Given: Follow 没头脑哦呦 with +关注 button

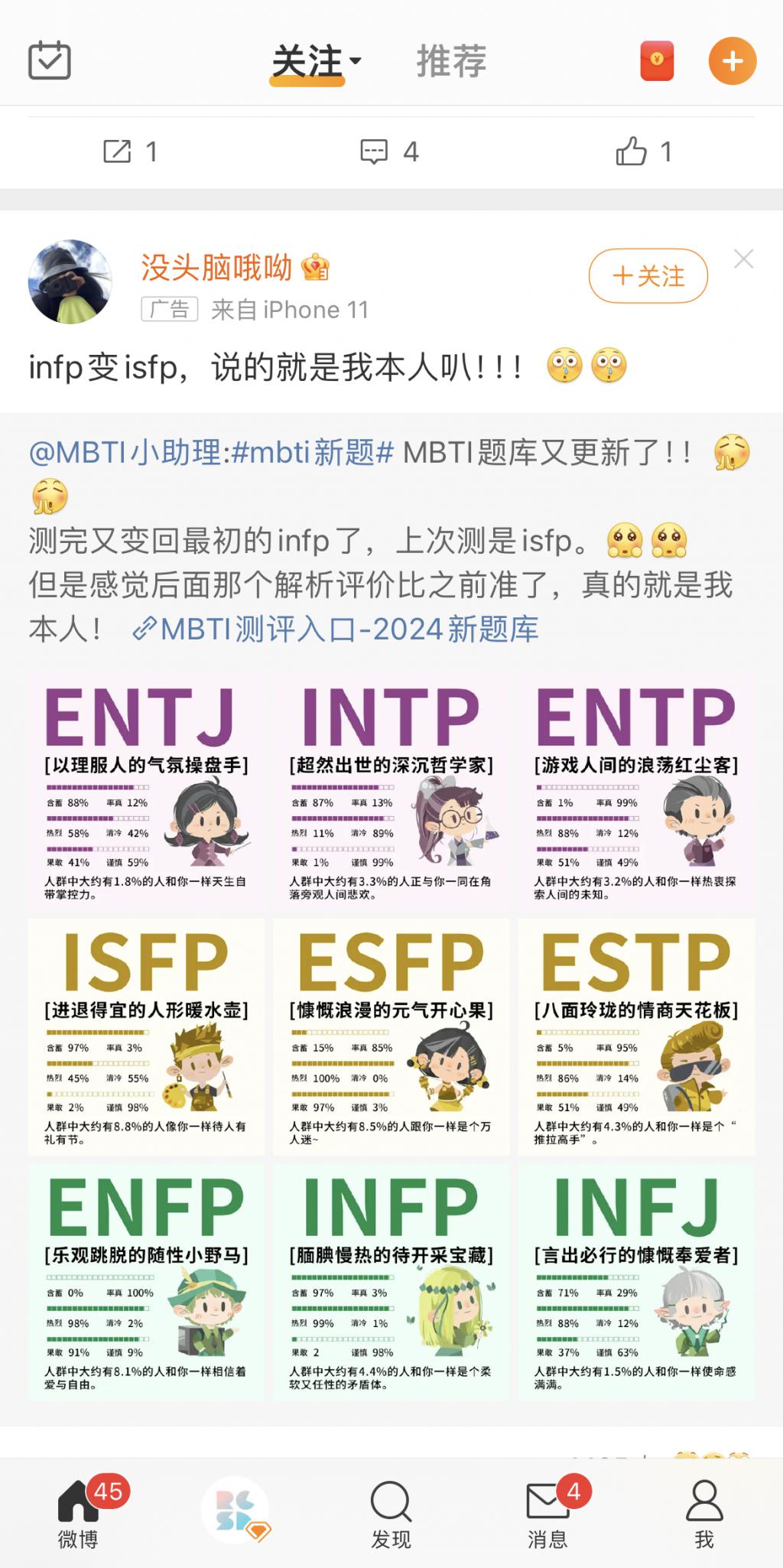Looking at the screenshot, I should 648,275.
